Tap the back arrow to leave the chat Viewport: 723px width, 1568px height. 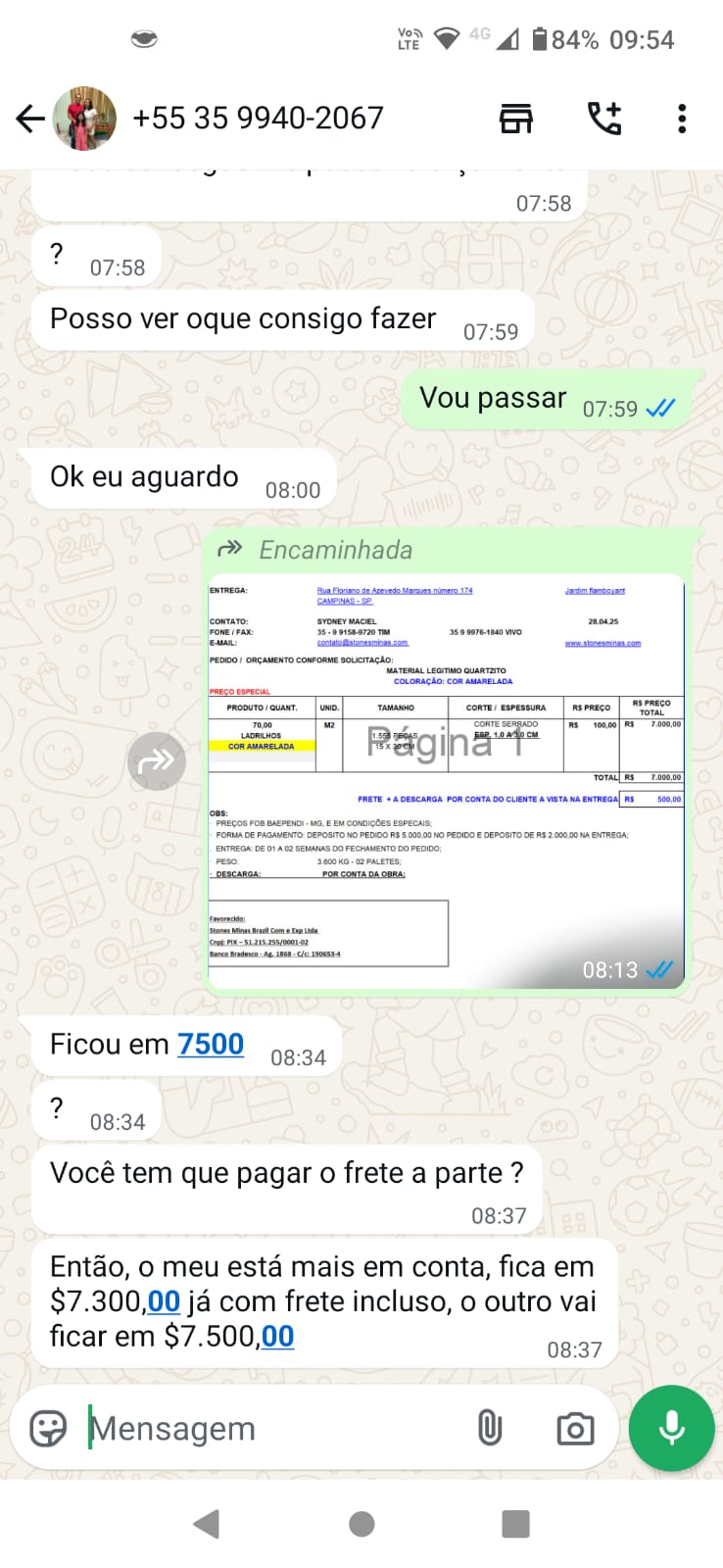29,117
